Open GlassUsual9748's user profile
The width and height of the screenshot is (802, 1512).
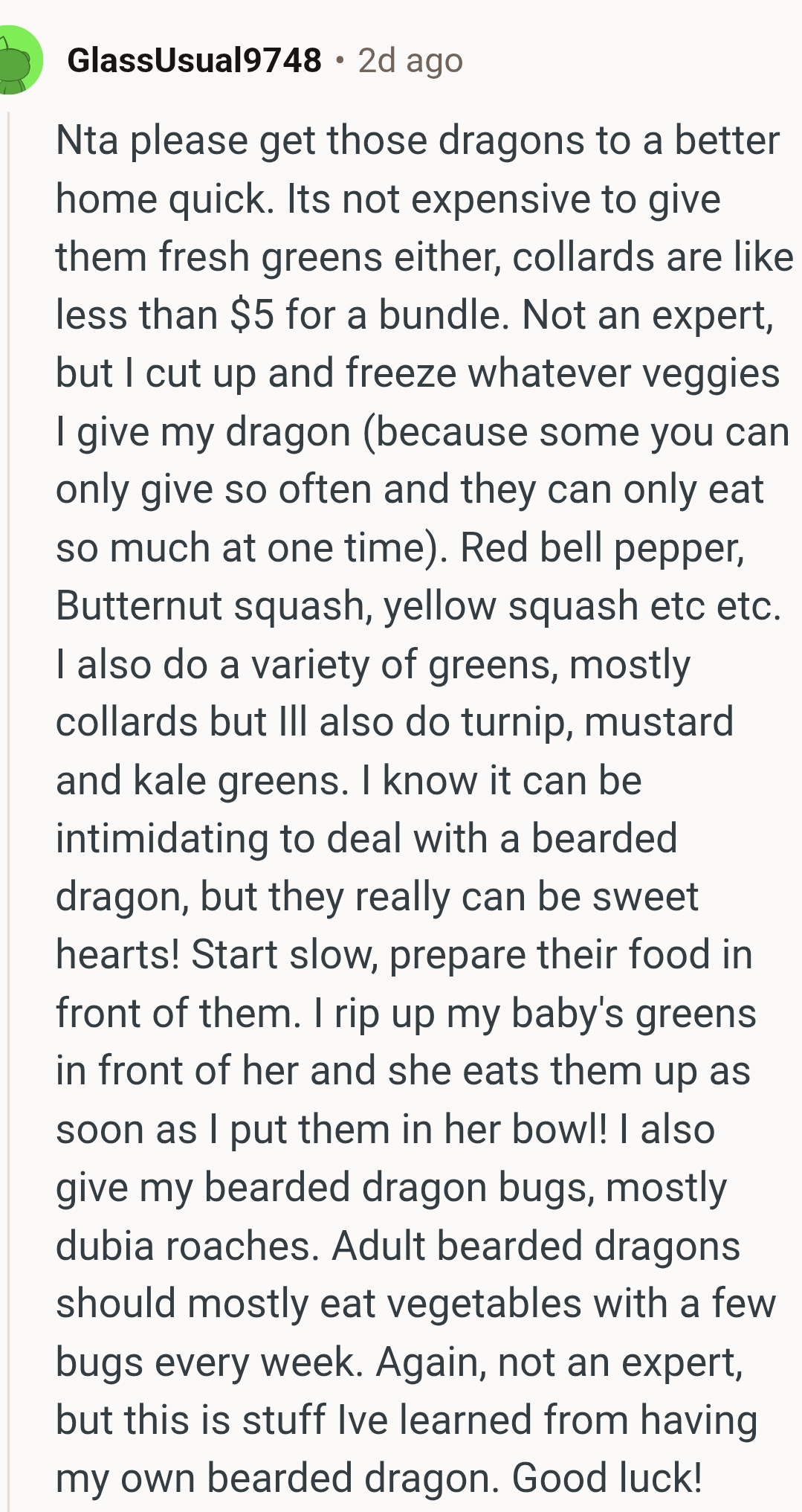tap(194, 60)
